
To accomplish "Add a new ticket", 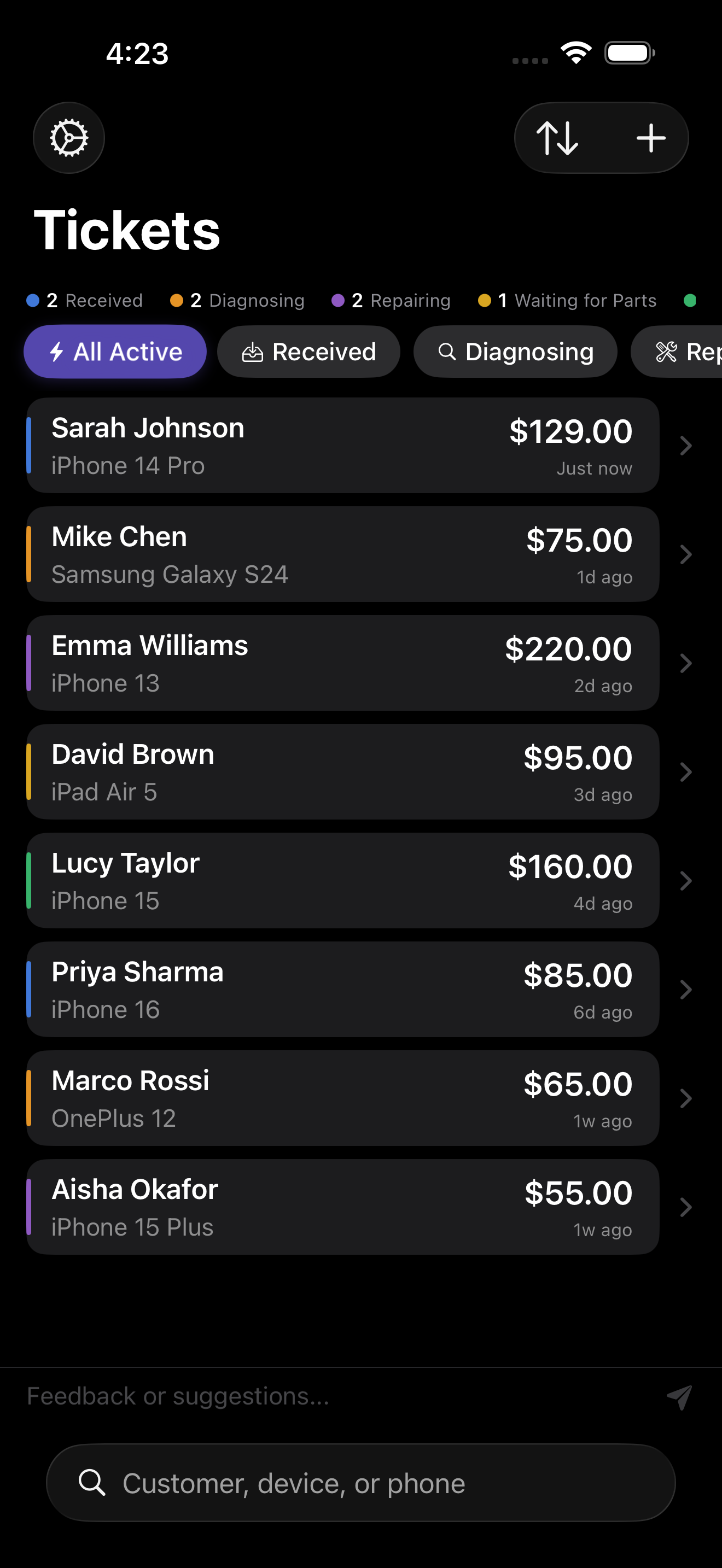I will (650, 138).
